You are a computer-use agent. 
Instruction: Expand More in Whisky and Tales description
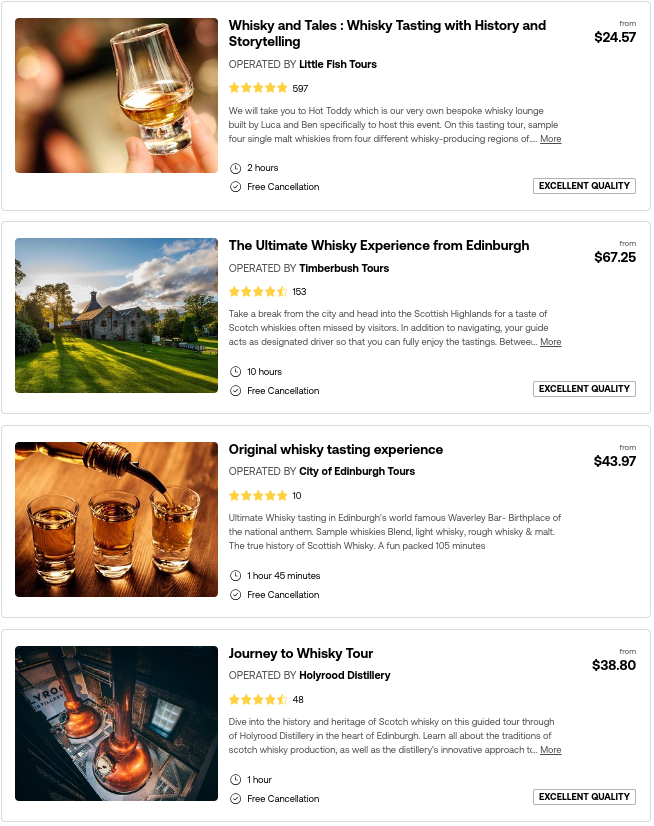pos(551,139)
